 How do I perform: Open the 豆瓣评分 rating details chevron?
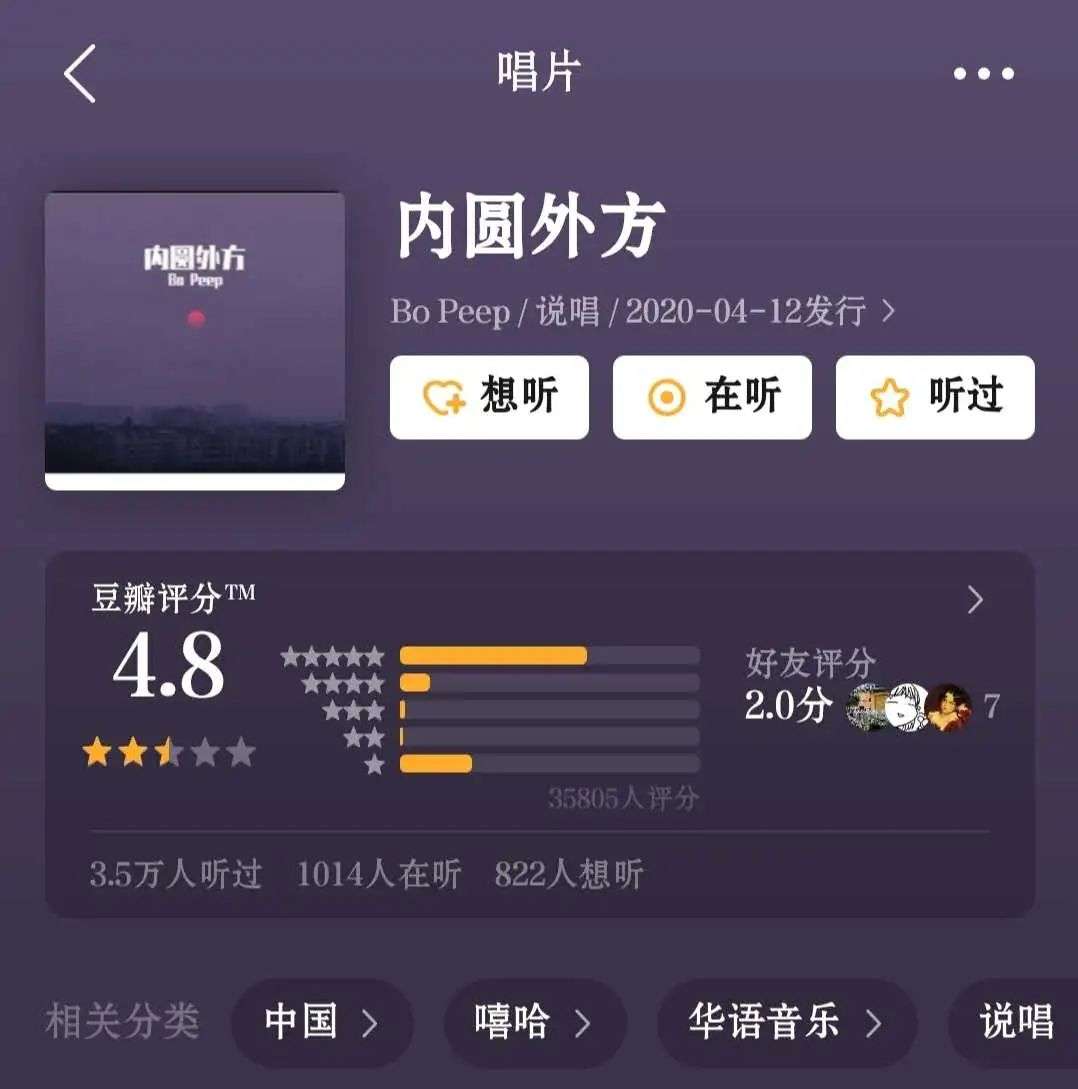(x=976, y=600)
